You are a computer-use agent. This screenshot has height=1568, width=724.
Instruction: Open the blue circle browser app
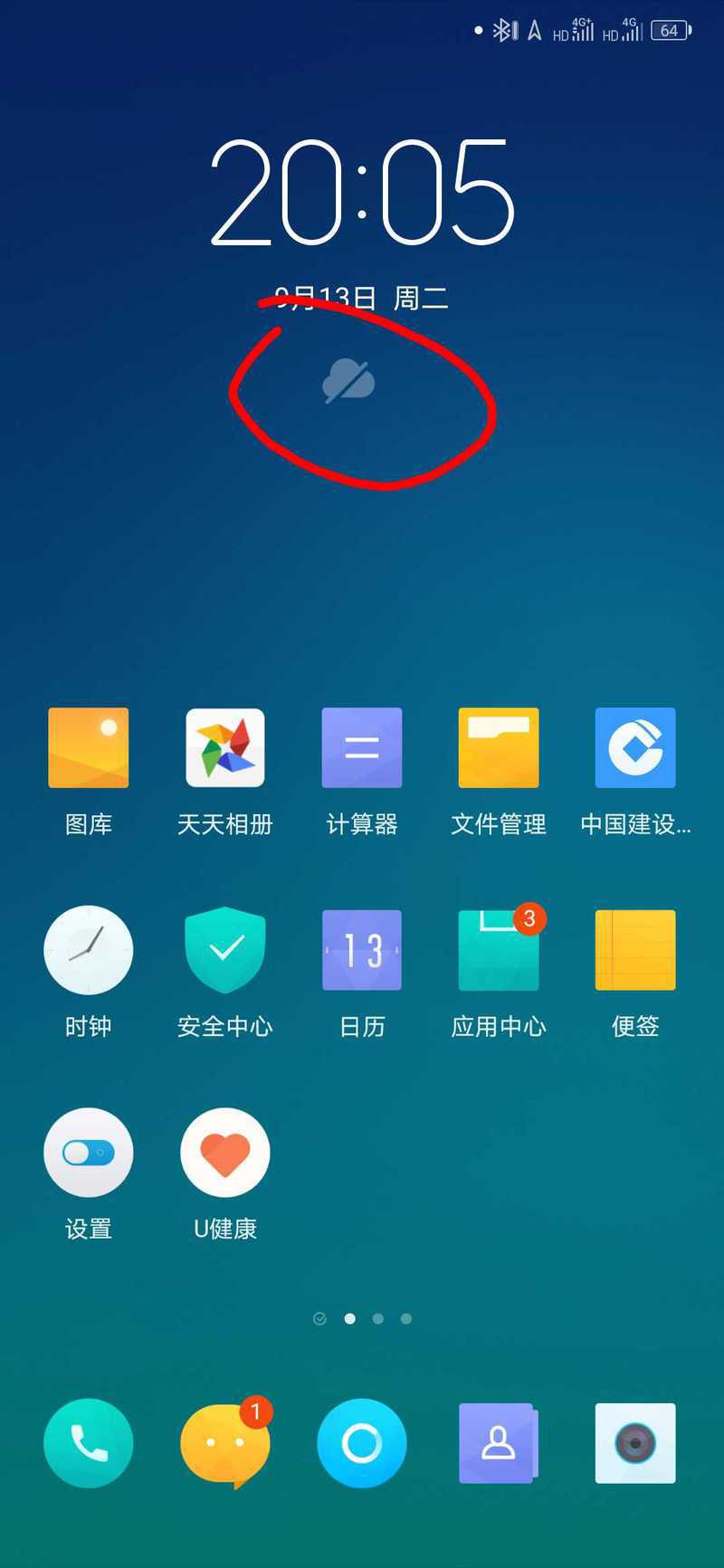[x=361, y=1443]
